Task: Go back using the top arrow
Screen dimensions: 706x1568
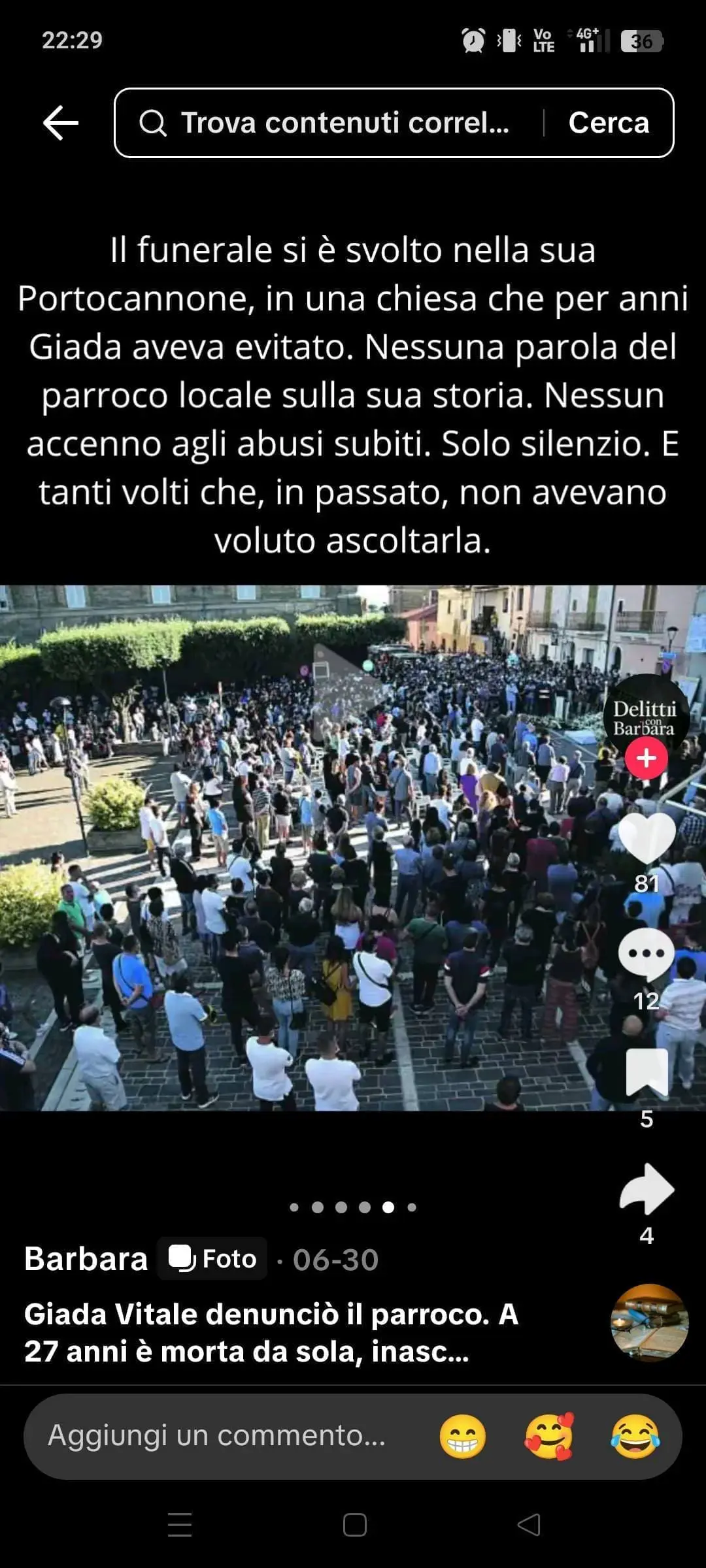Action: pyautogui.click(x=61, y=123)
